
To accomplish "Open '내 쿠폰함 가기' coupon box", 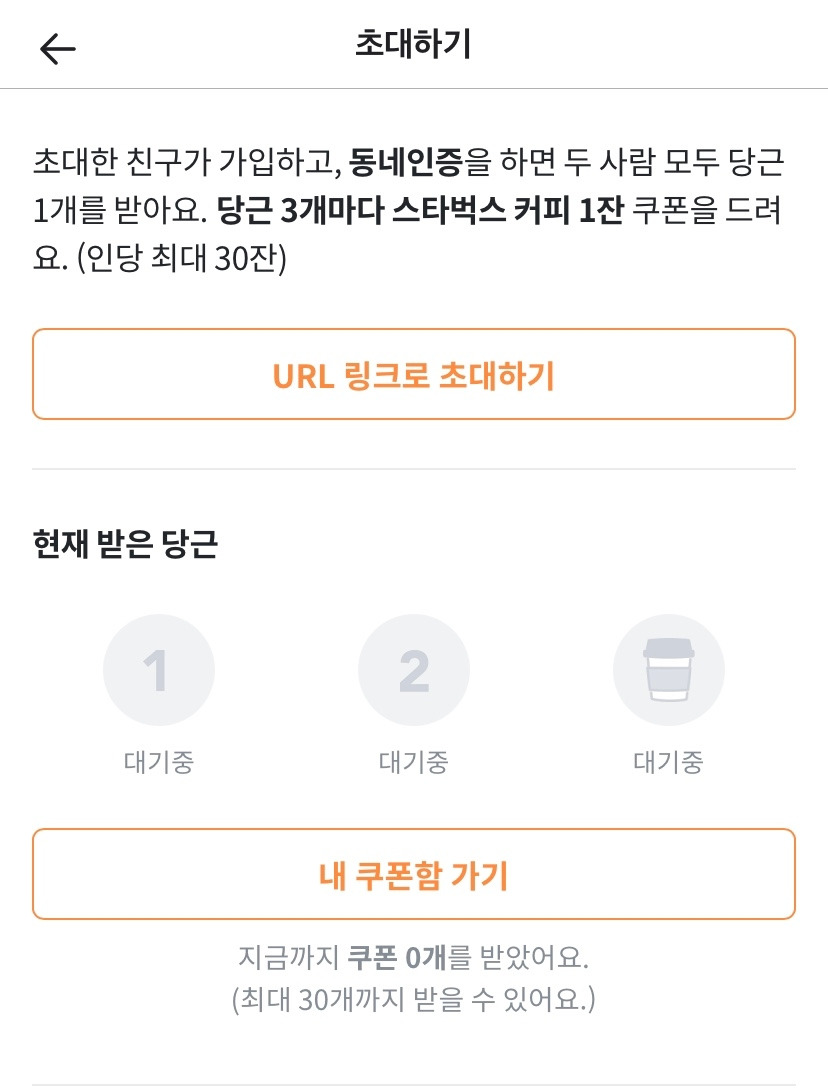I will tap(414, 873).
